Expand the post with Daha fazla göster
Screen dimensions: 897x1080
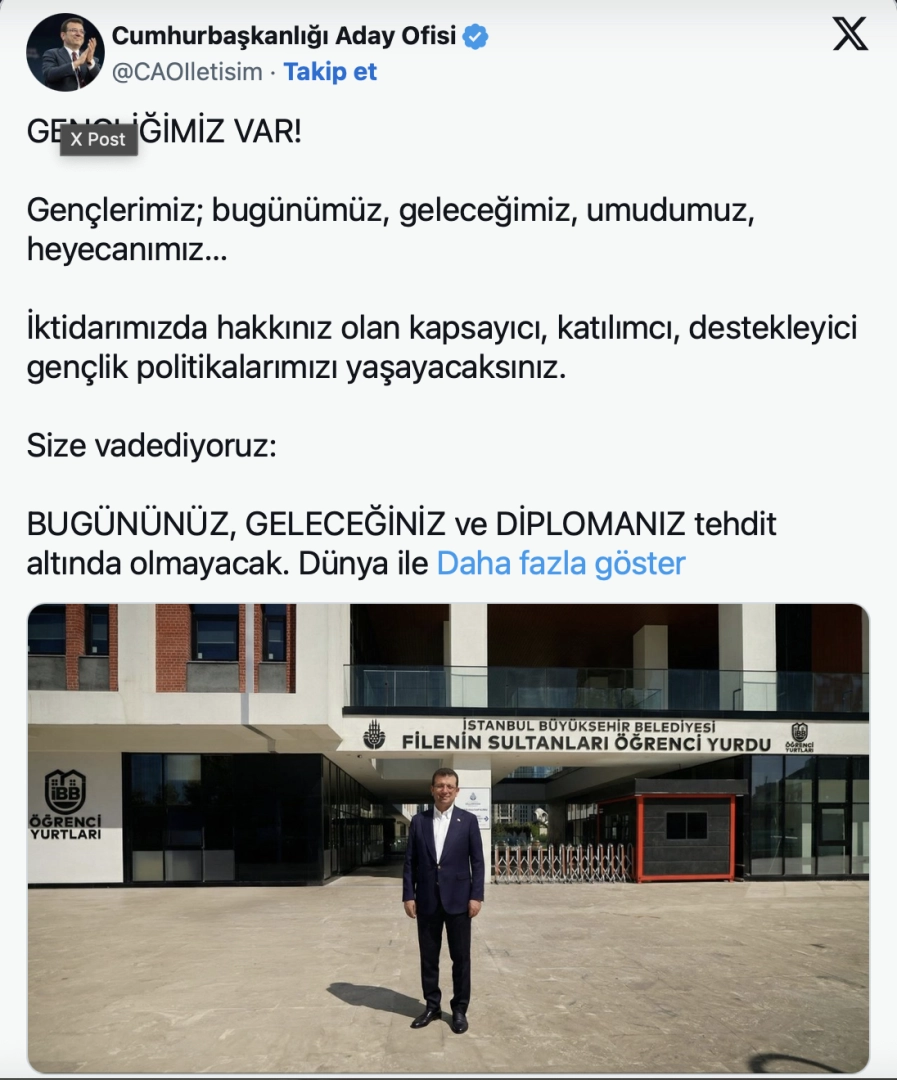tap(561, 564)
